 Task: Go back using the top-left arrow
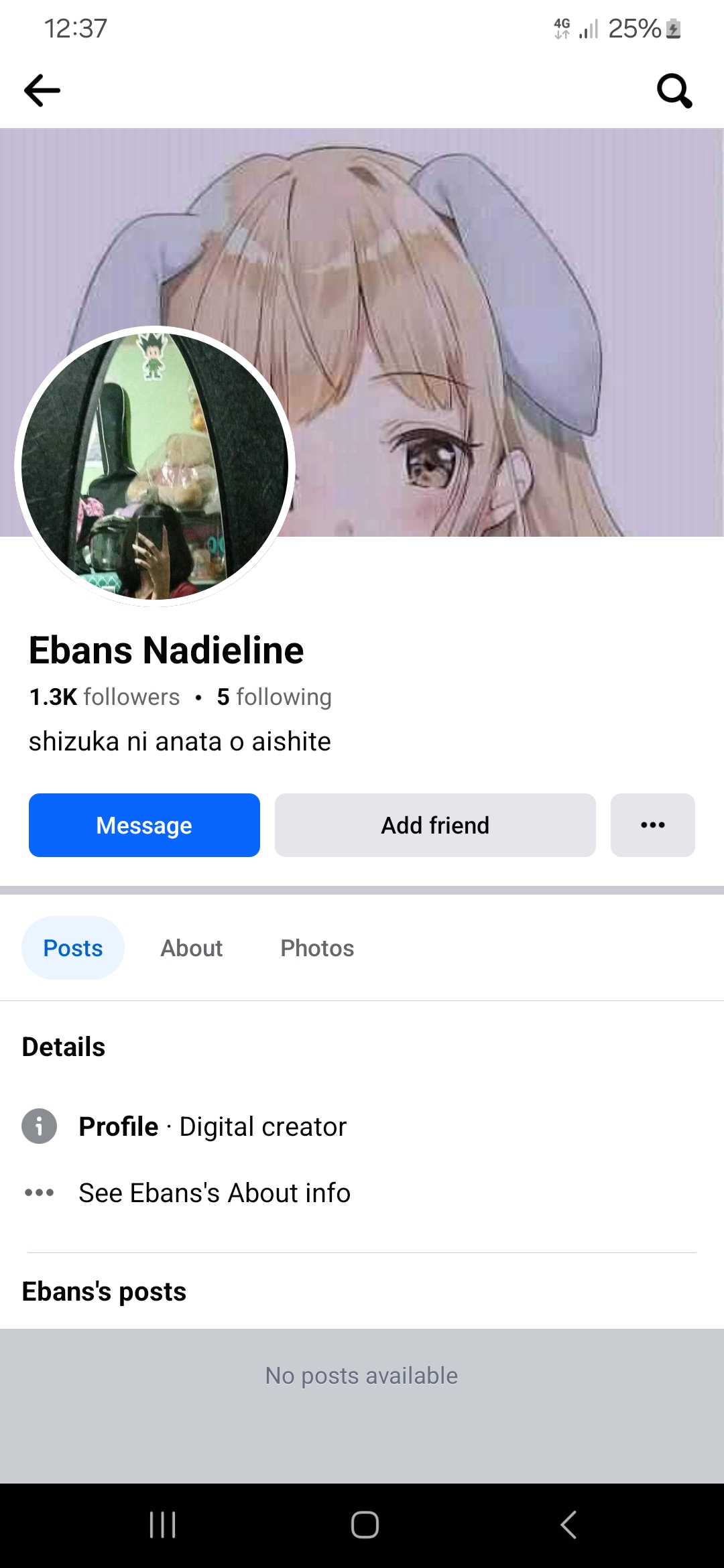(42, 90)
